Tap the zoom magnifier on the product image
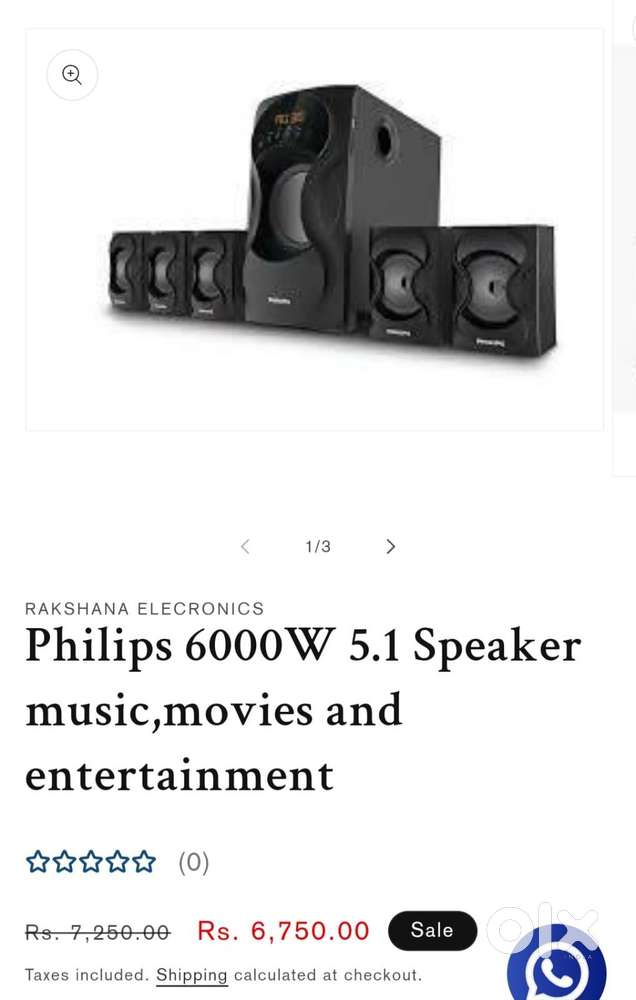 point(72,75)
